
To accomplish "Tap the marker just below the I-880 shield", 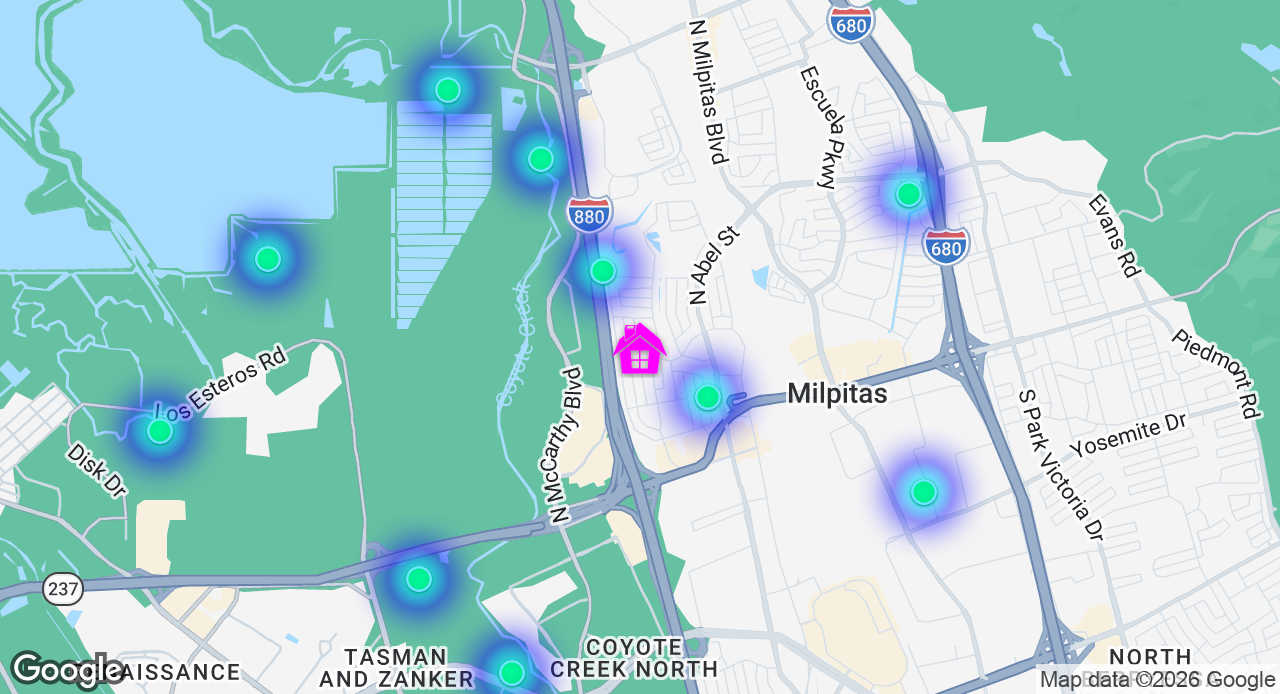I will point(602,271).
